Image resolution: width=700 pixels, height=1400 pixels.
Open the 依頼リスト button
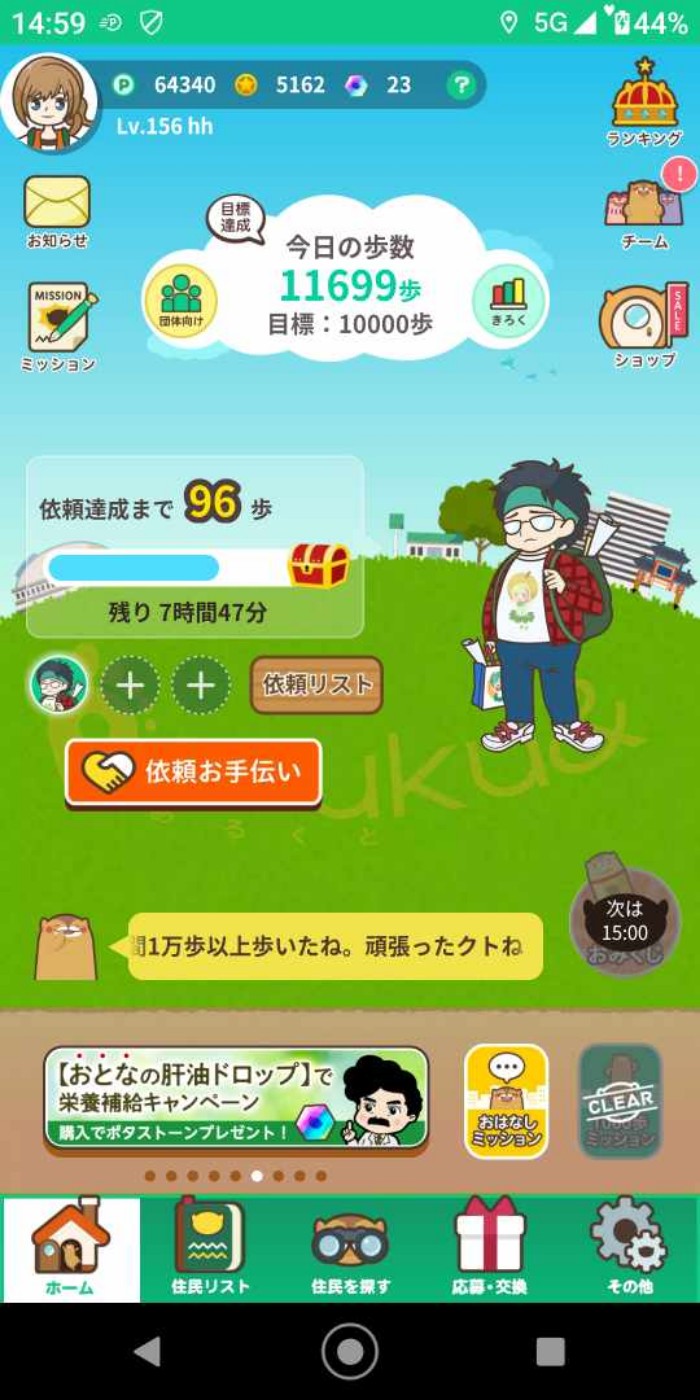[316, 685]
